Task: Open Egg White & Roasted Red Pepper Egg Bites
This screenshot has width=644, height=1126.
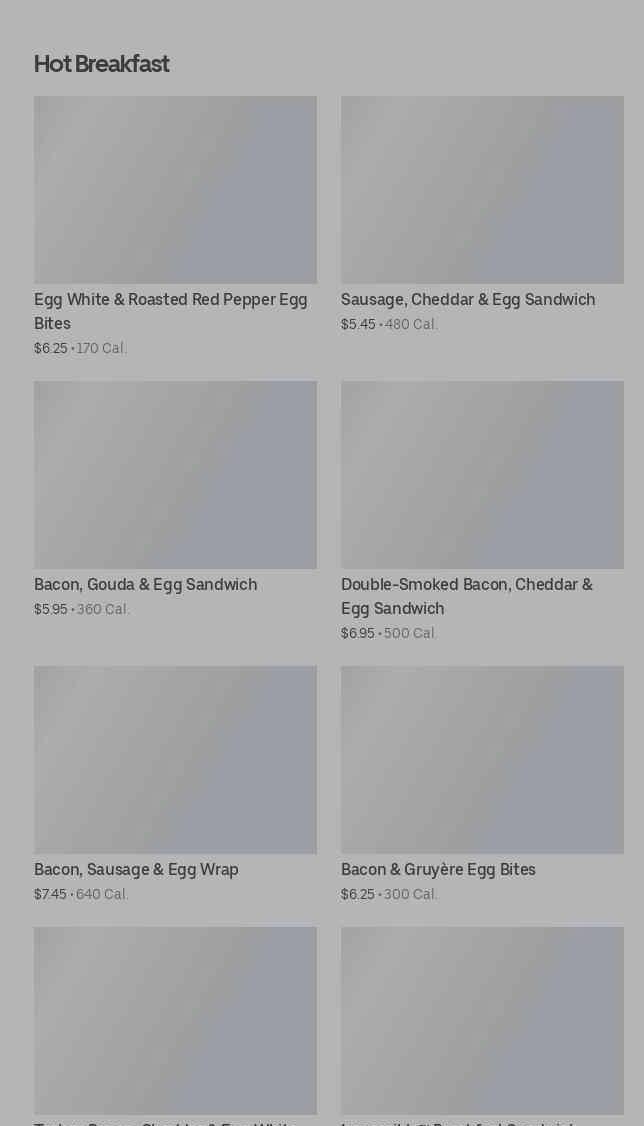Action: [175, 190]
